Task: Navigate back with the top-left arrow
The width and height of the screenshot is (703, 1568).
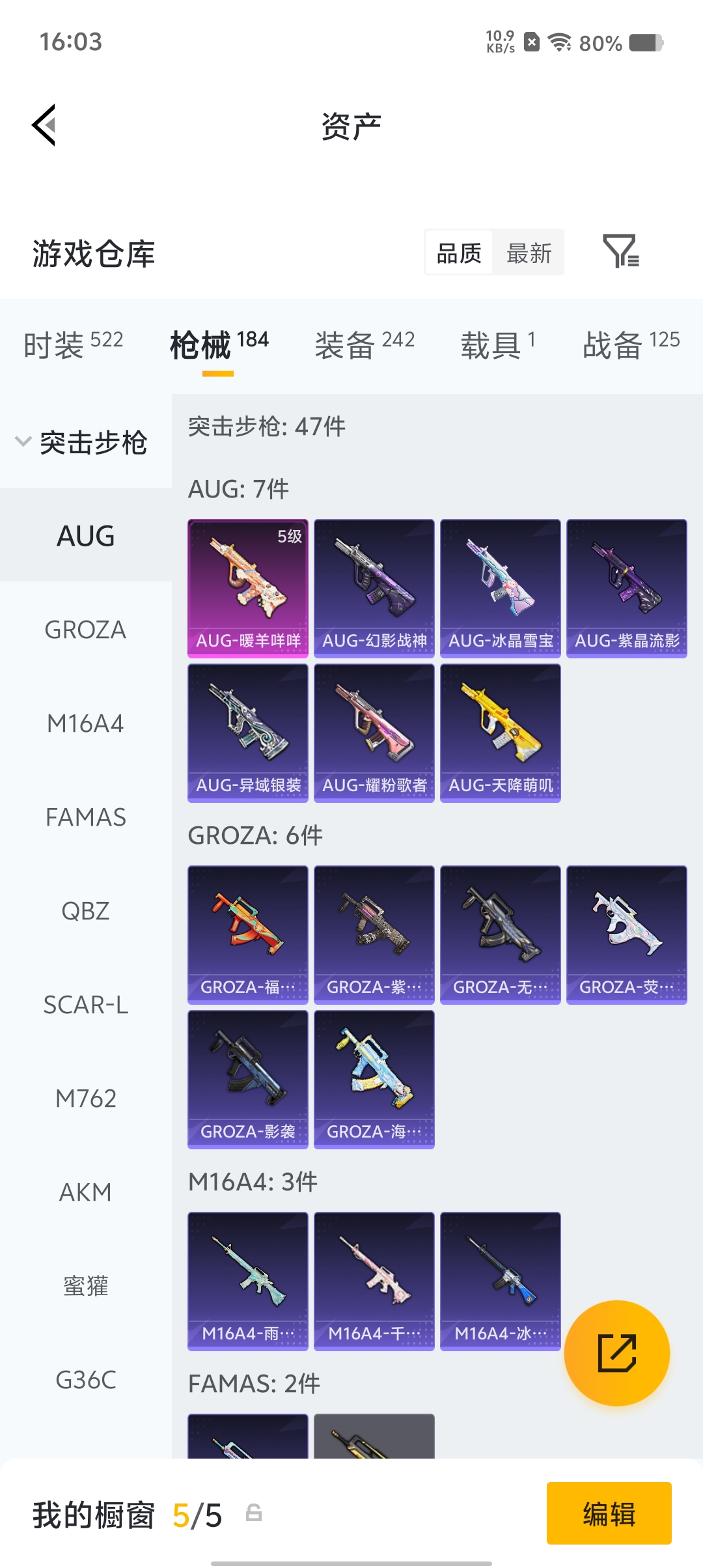Action: tap(43, 125)
